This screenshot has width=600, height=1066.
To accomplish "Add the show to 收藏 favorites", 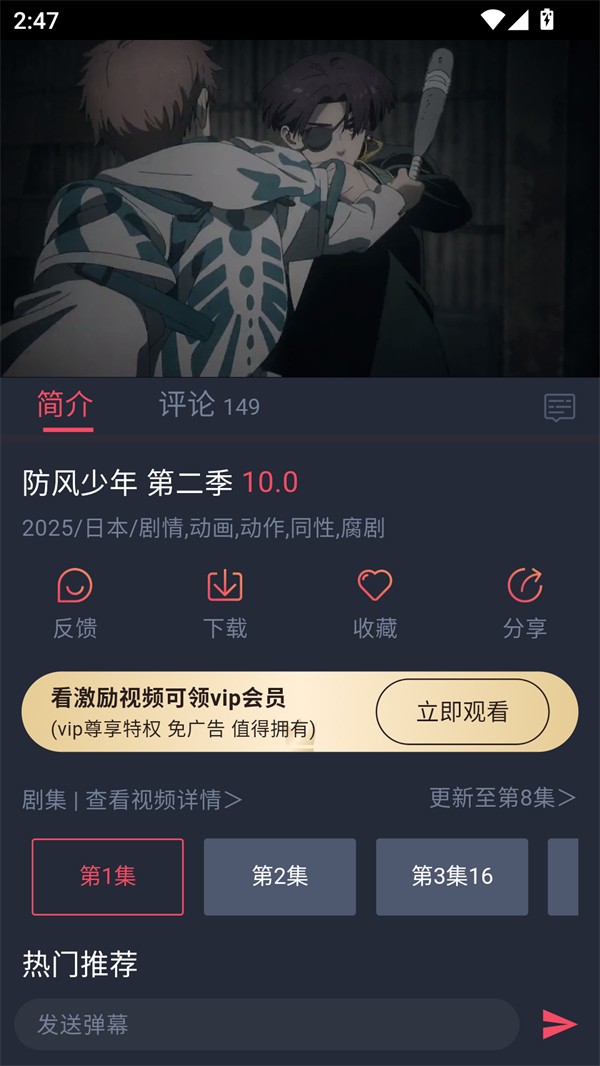I will pos(375,602).
